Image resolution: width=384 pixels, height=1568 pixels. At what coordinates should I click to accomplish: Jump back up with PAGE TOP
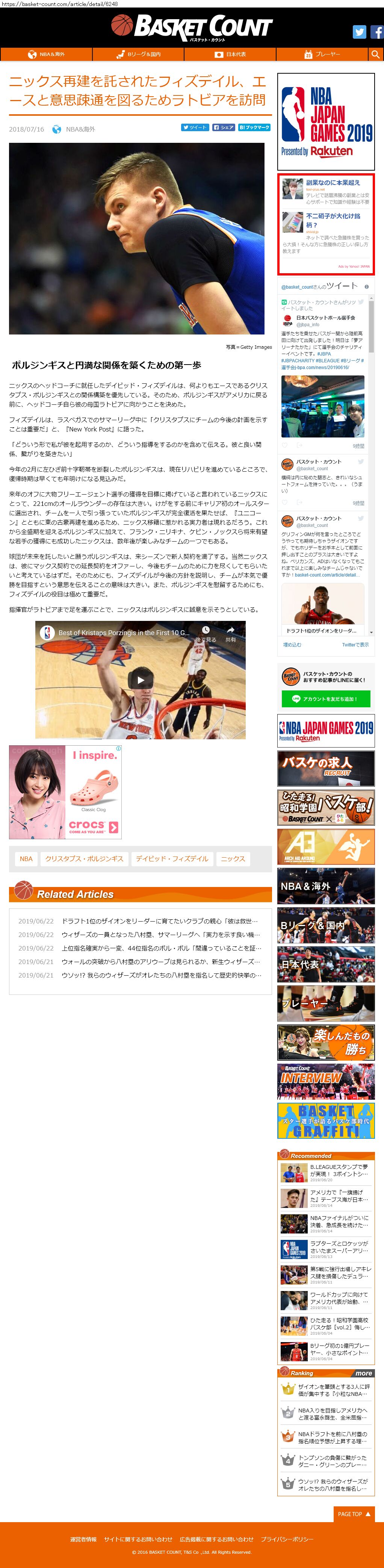(x=354, y=1513)
